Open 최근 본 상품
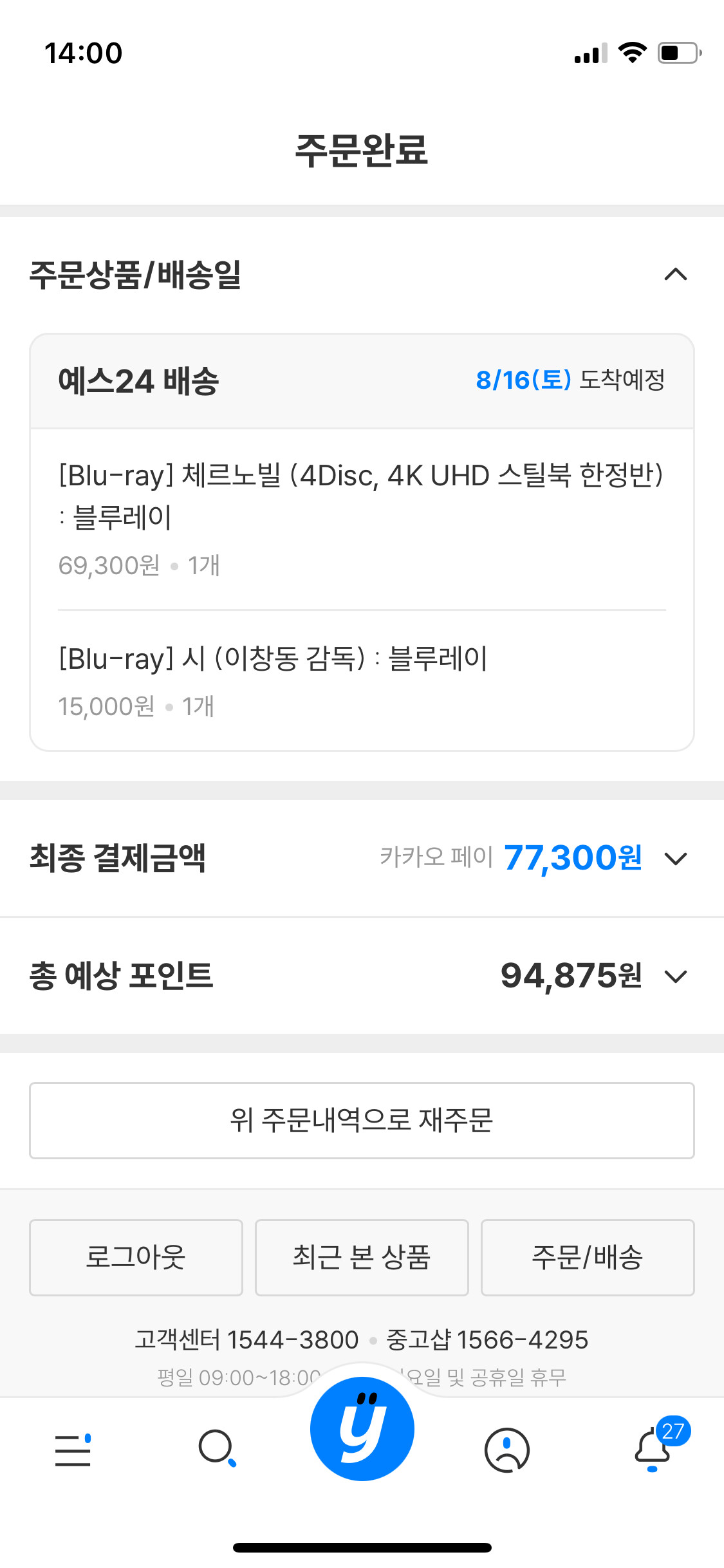Screen dimensions: 724x1568 coord(362,1257)
